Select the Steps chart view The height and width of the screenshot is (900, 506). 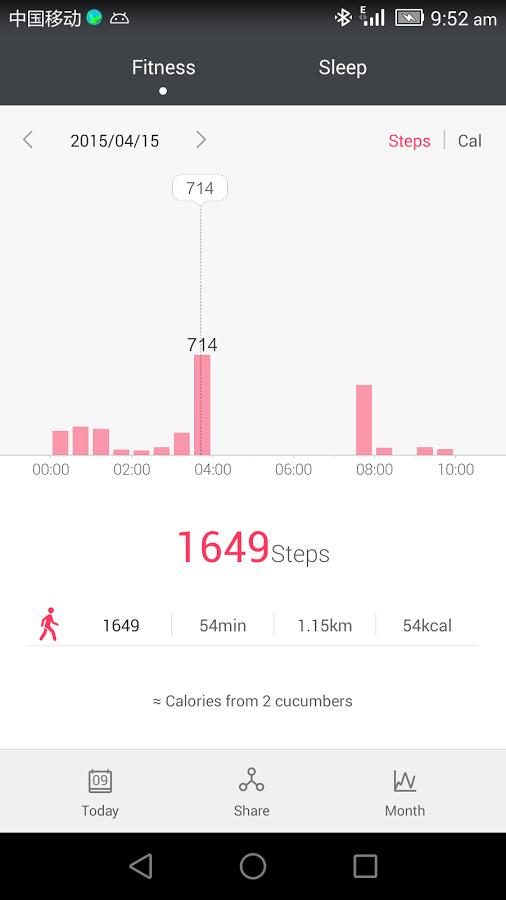click(x=409, y=141)
